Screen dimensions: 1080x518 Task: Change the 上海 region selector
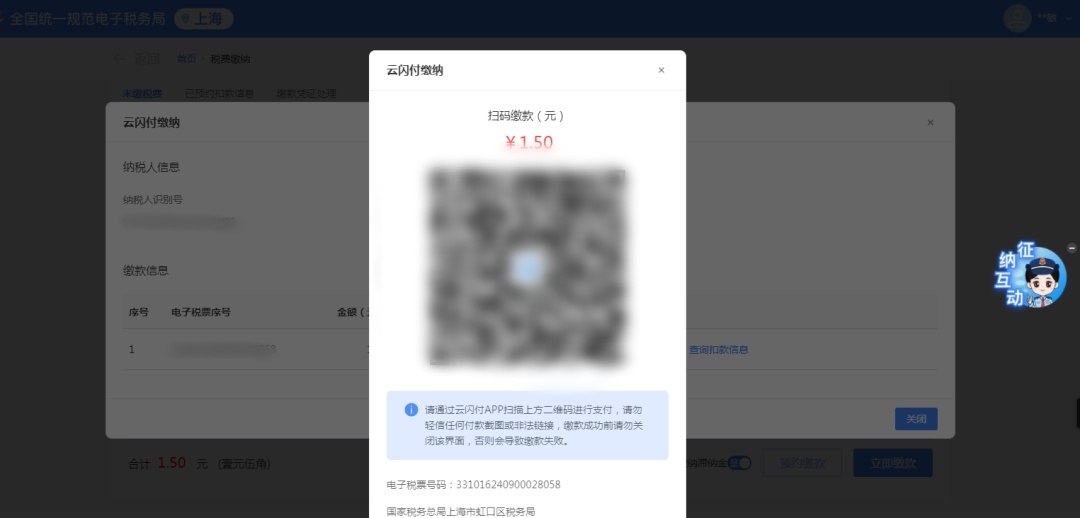click(x=203, y=18)
